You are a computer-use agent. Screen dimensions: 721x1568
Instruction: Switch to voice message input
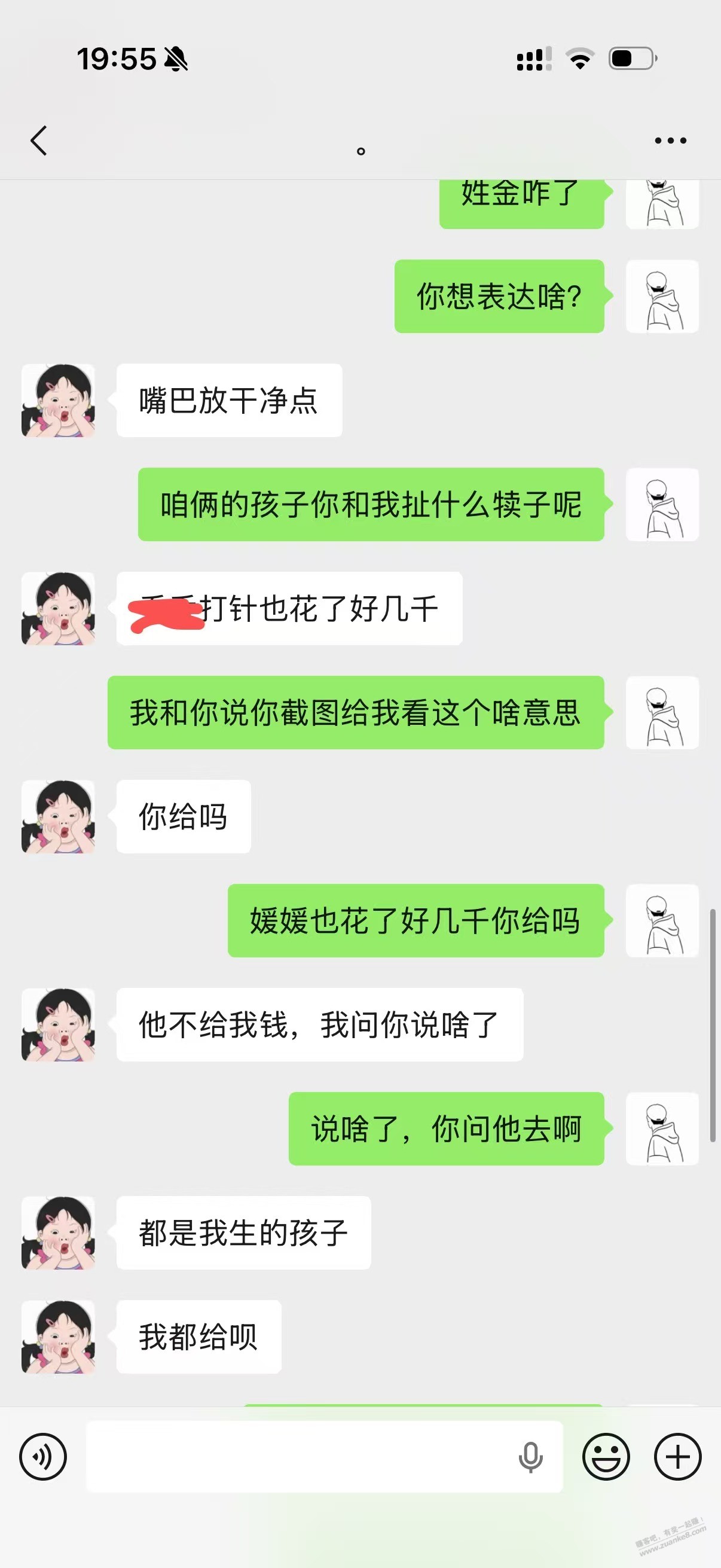pos(43,1457)
